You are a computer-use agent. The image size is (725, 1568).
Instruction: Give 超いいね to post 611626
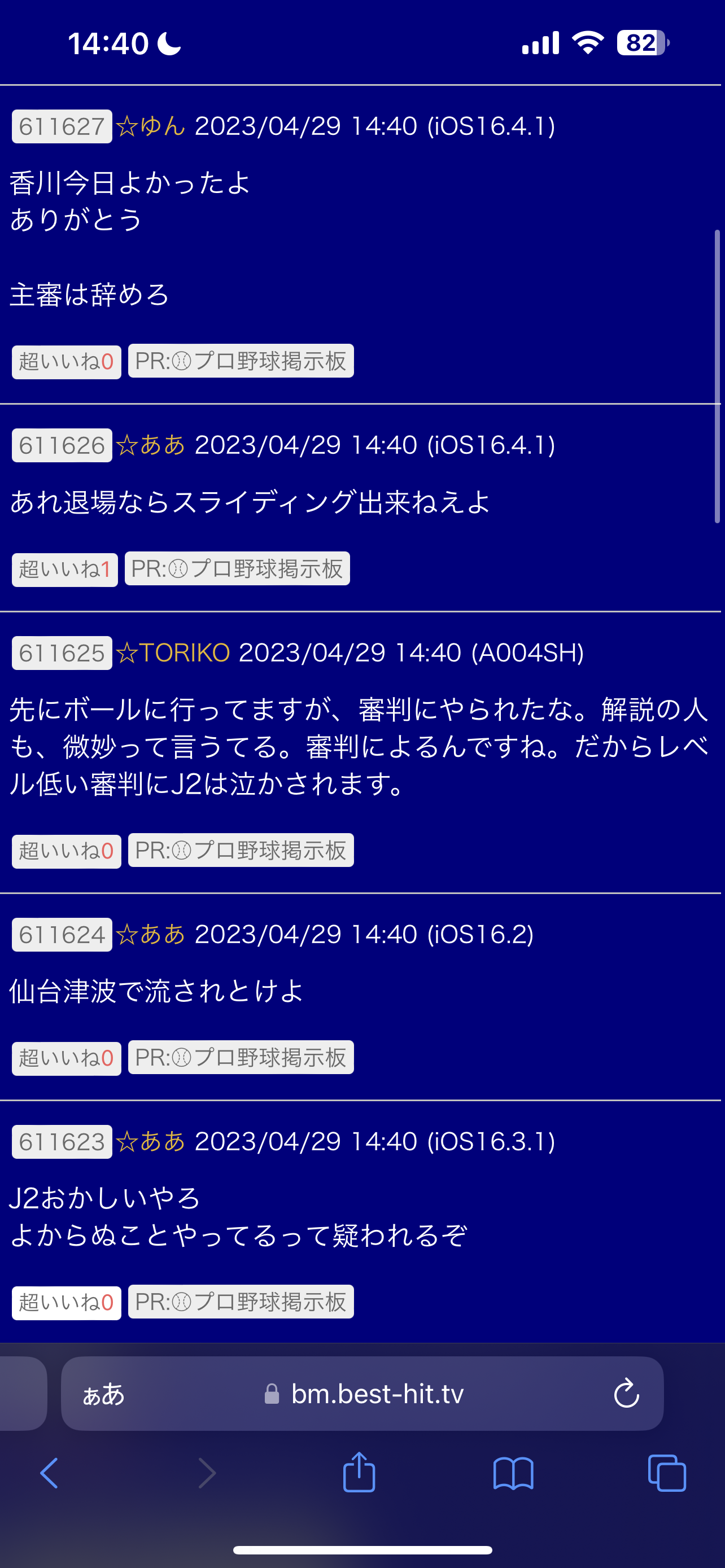pos(64,569)
